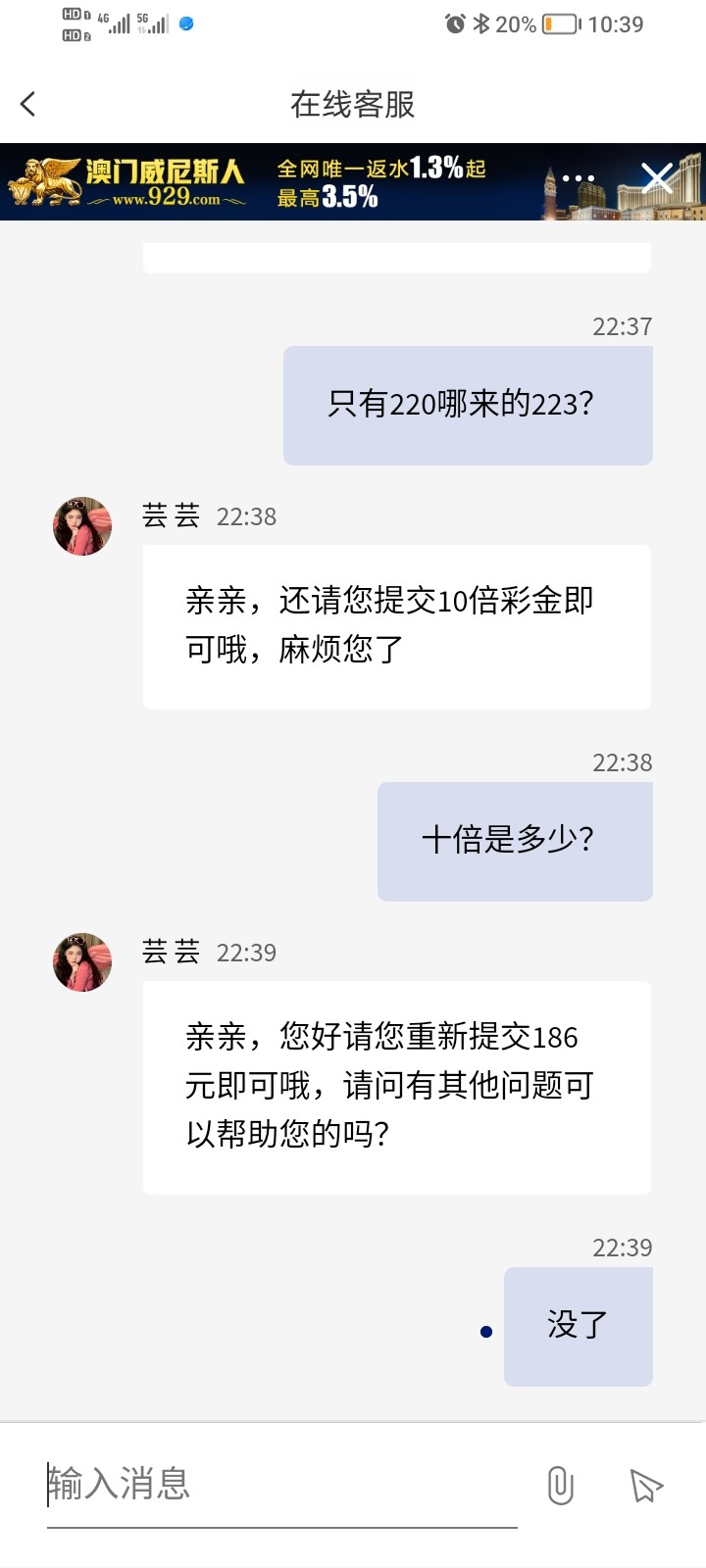The height and width of the screenshot is (1568, 706).
Task: Close the 澳门威尼斯人 banner
Action: pyautogui.click(x=657, y=178)
